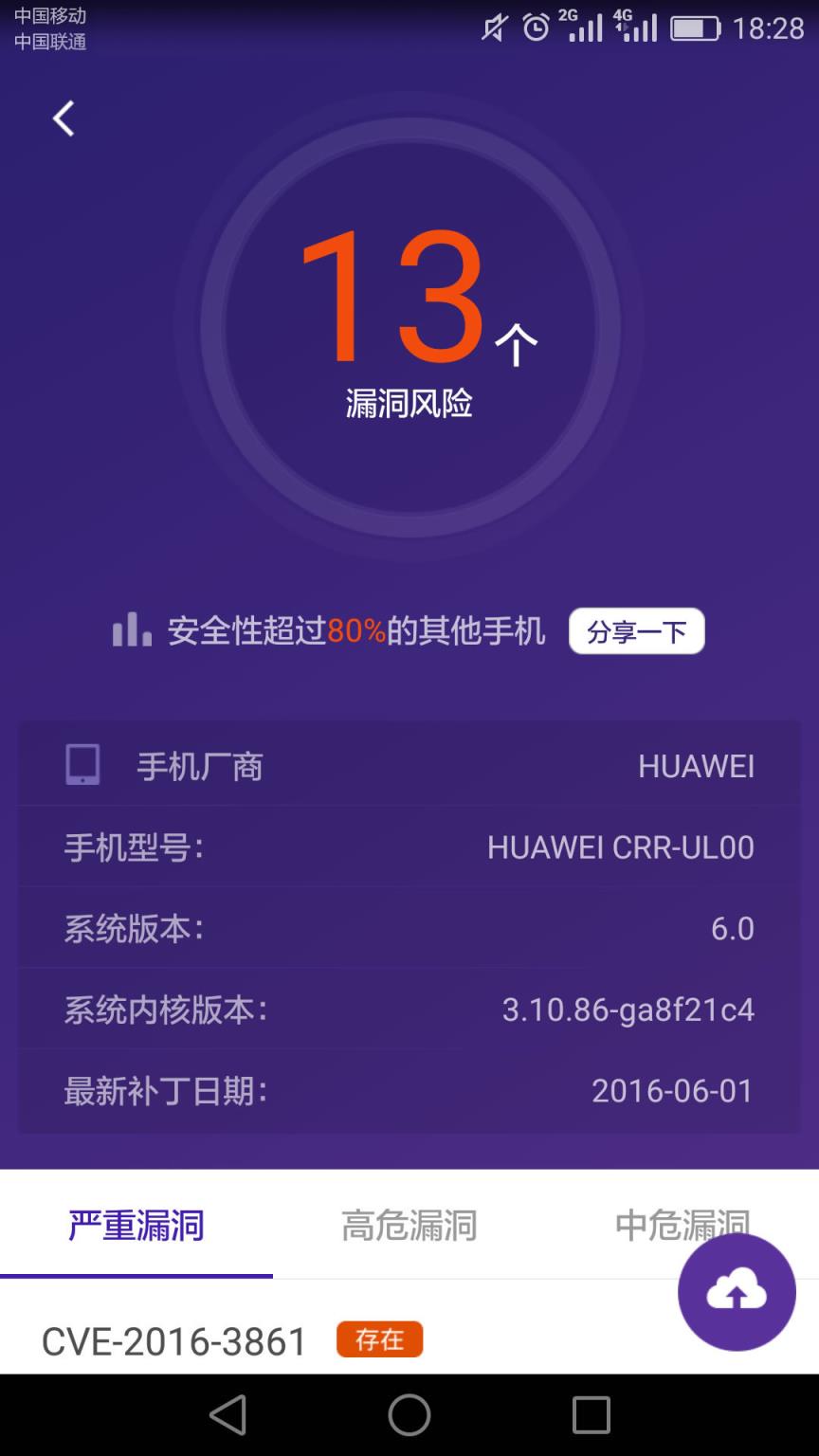Tap the cloud upload floating action button
Viewport: 819px width, 1456px height.
coord(737,1291)
